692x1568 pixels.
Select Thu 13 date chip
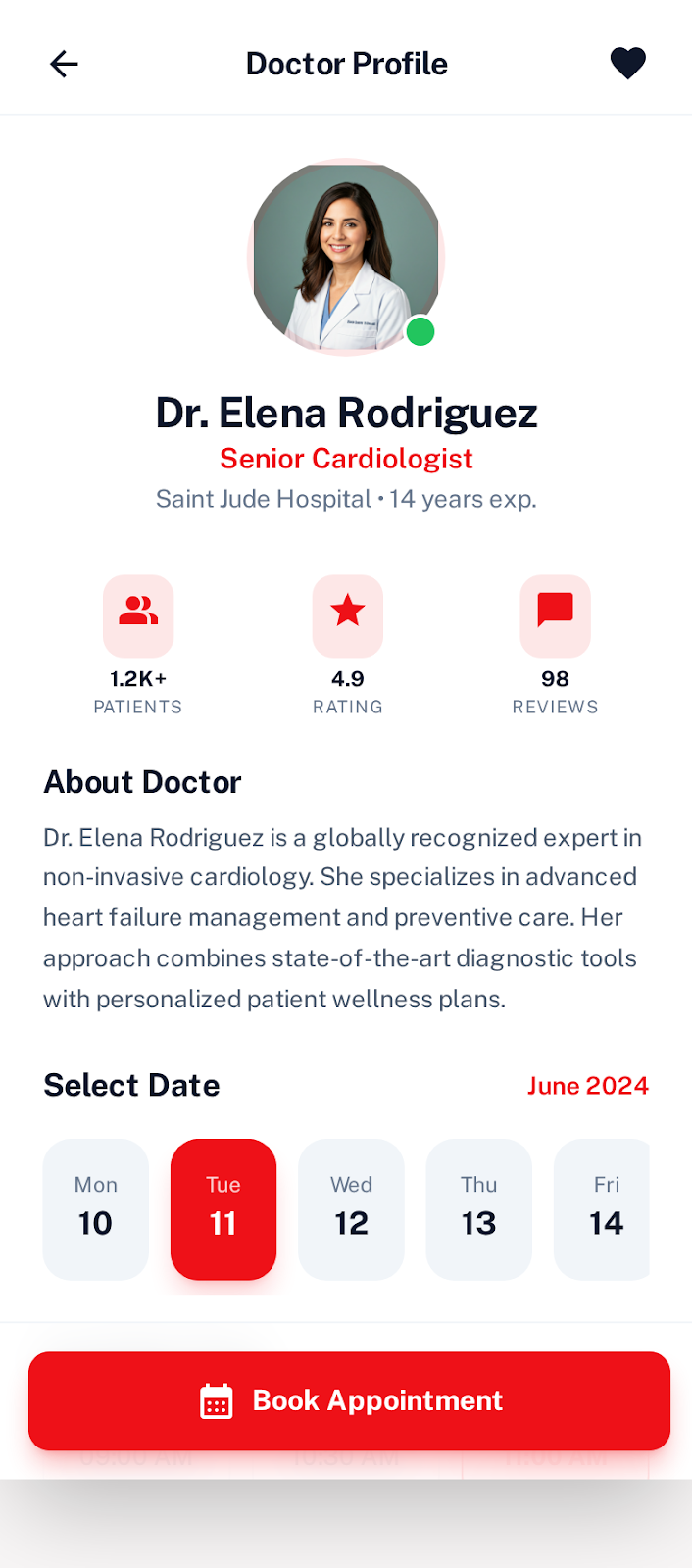[478, 1208]
